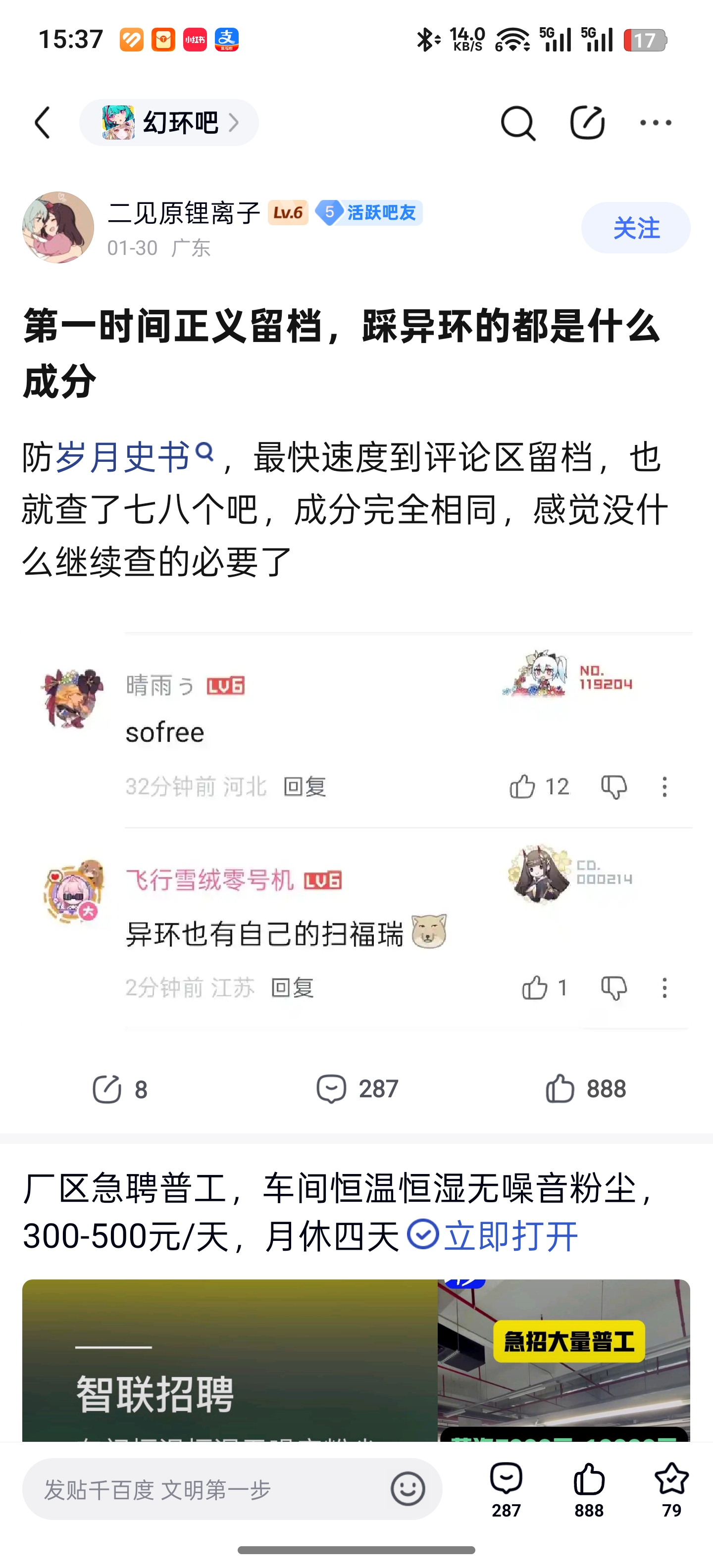
Task: Open the emoji picker in the reply bar
Action: pos(407,1489)
